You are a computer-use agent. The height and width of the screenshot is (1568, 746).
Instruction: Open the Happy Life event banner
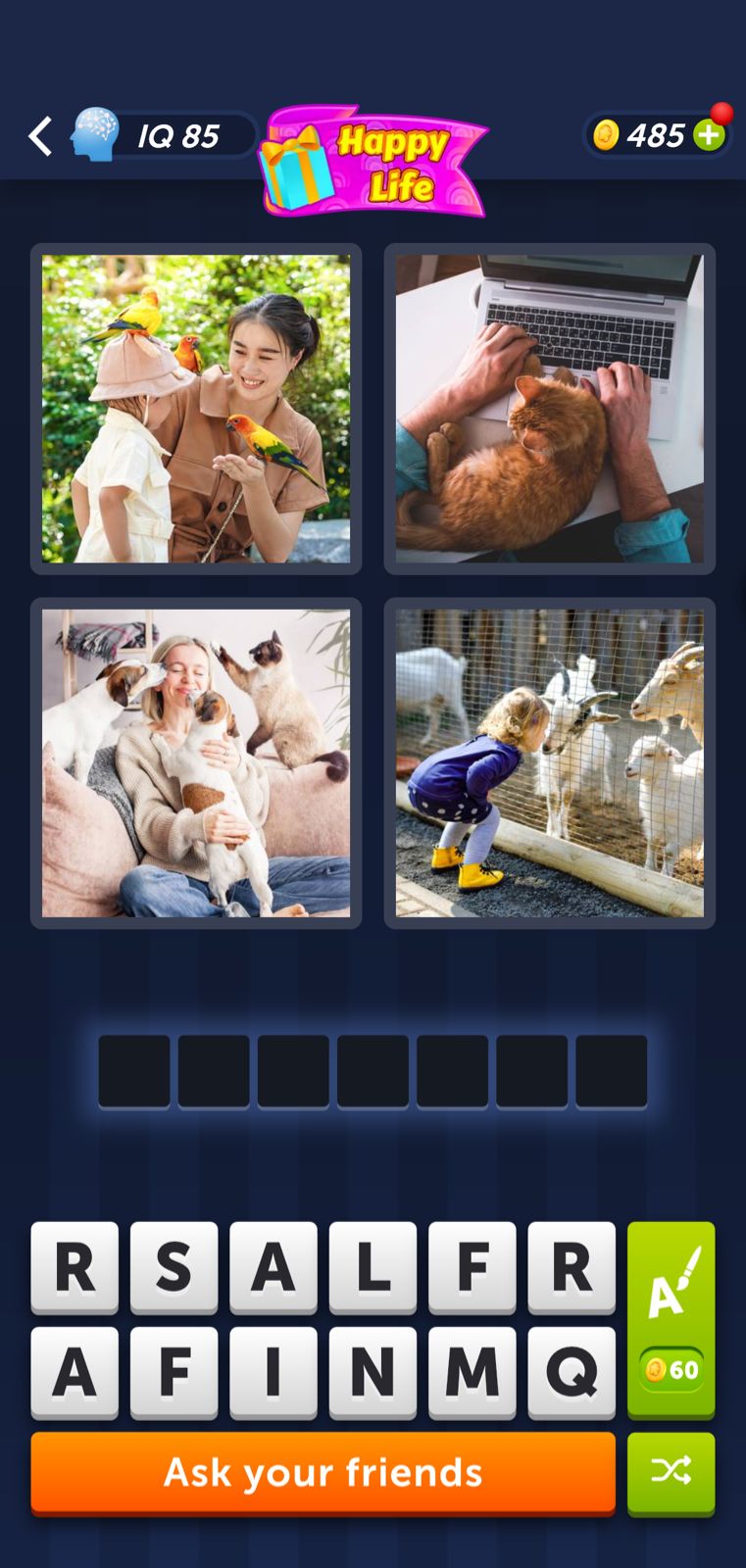[373, 162]
